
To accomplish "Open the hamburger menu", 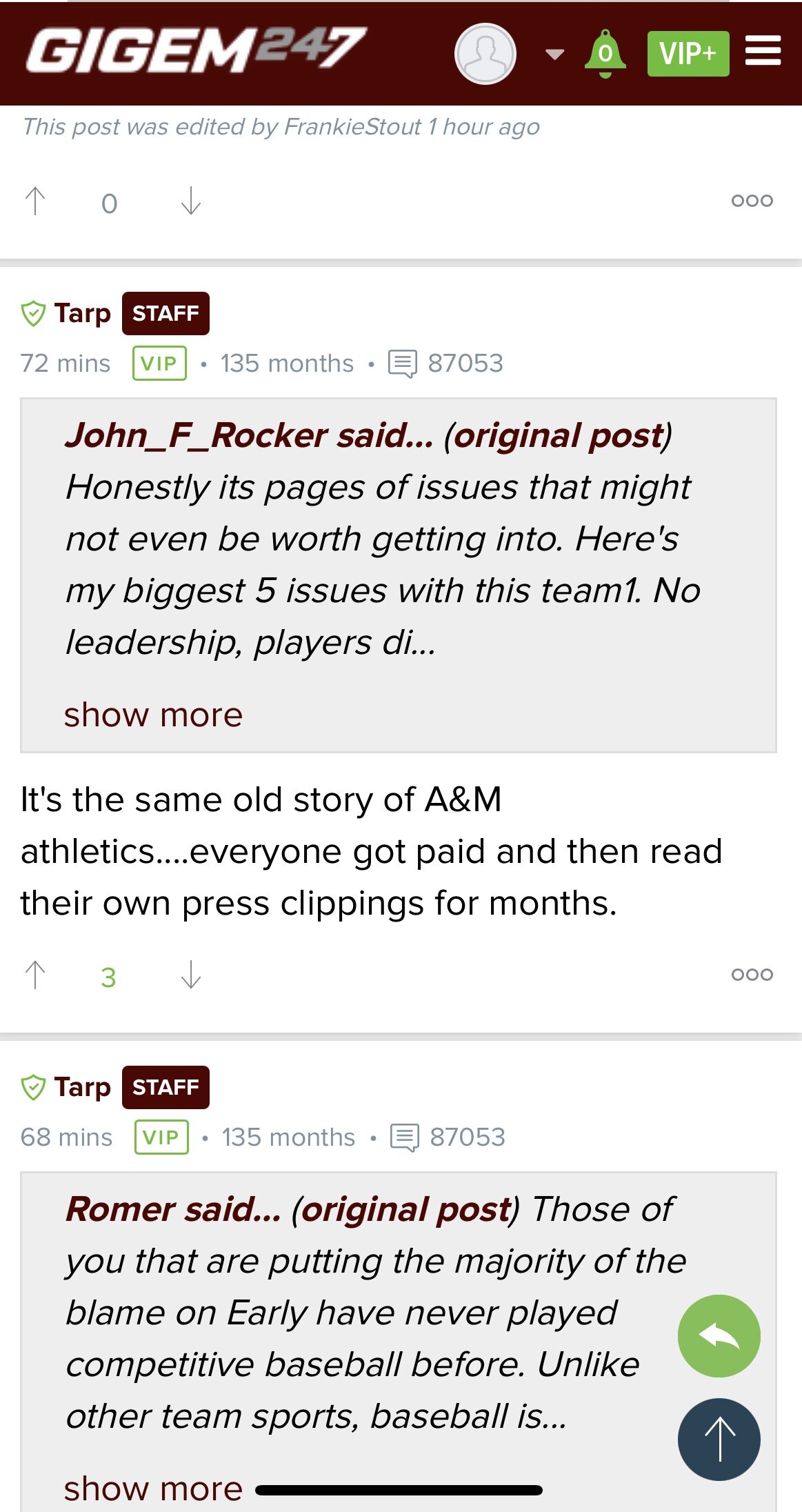I will point(763,51).
